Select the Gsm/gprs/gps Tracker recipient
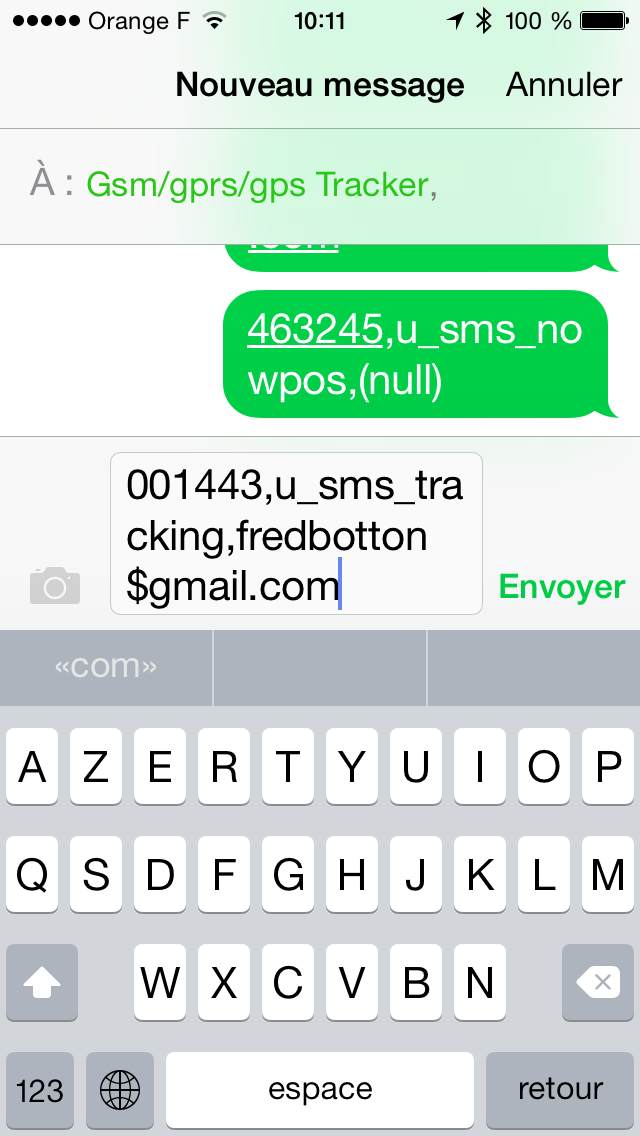The image size is (640, 1136). [x=261, y=185]
